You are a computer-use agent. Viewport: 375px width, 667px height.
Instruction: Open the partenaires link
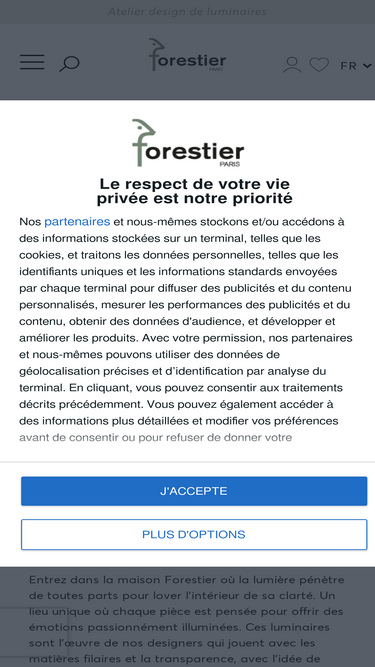77,222
